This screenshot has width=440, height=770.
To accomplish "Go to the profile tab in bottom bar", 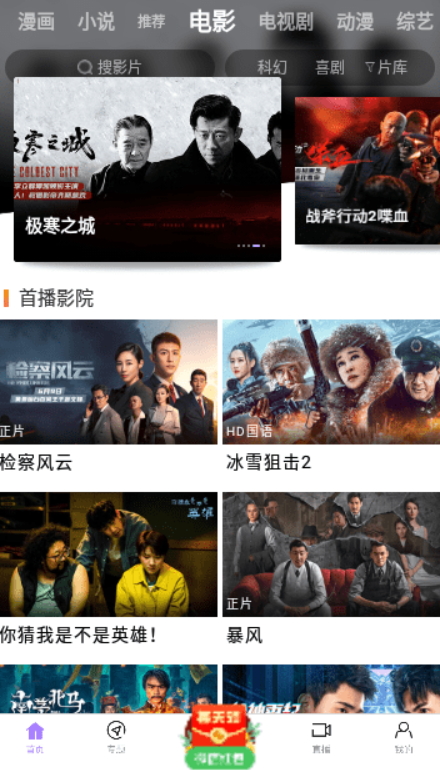I will pyautogui.click(x=403, y=737).
